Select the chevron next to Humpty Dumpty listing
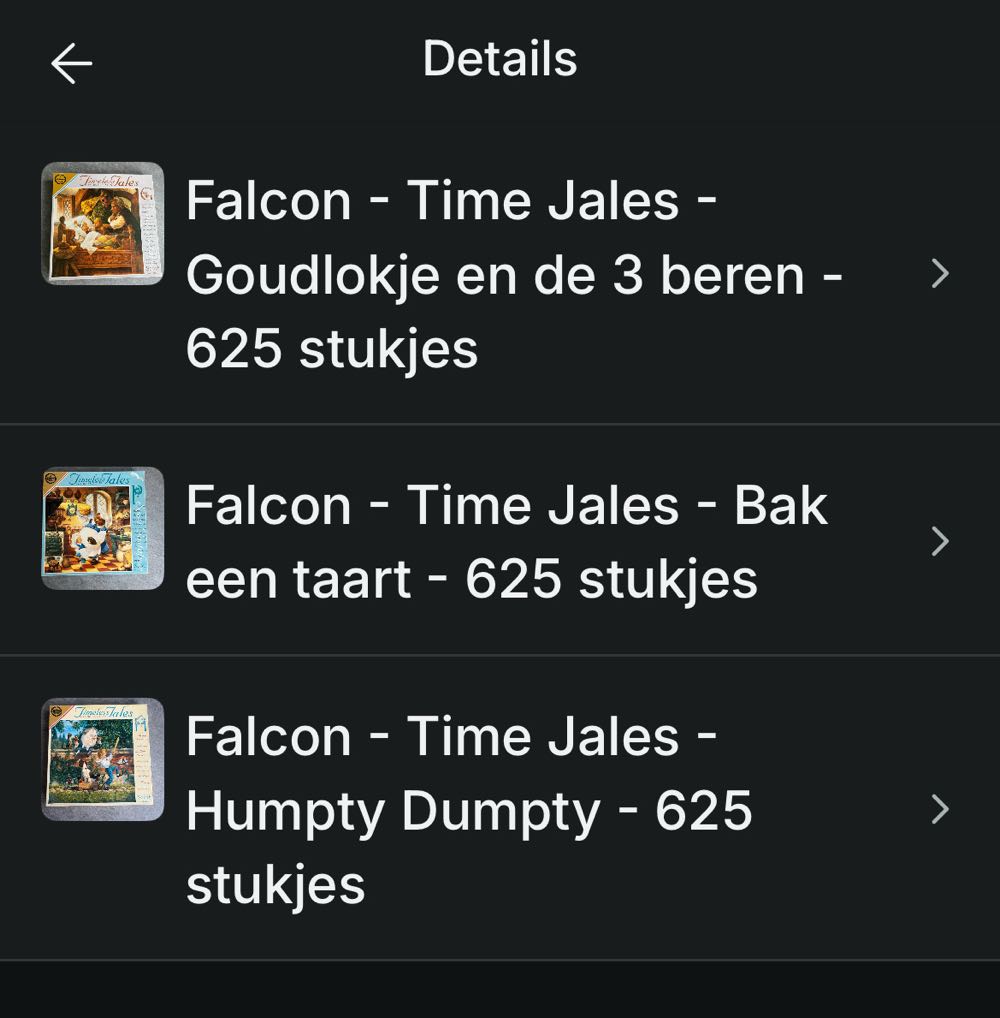Viewport: 1000px width, 1018px height. (x=938, y=811)
